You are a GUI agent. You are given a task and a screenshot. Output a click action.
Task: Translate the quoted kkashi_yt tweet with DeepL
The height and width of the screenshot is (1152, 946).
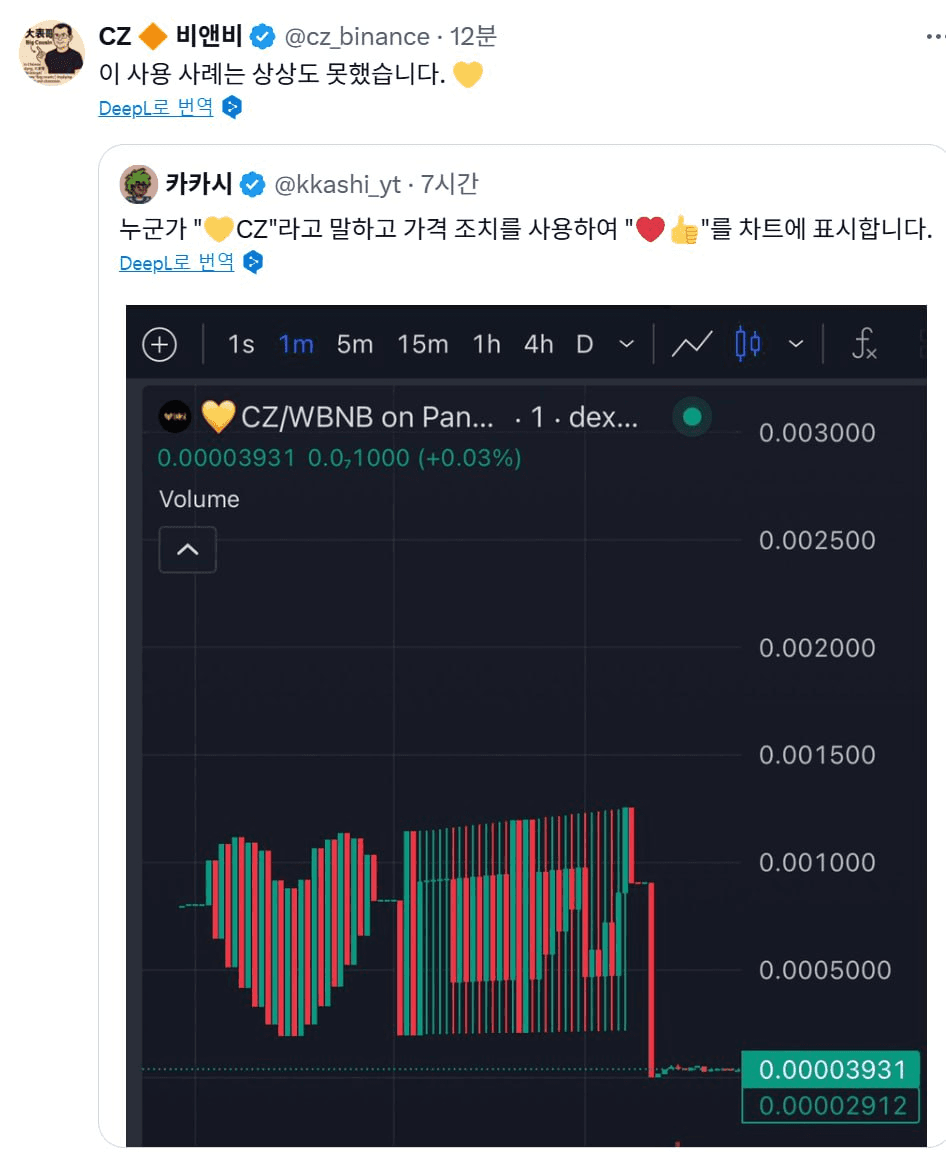[176, 263]
